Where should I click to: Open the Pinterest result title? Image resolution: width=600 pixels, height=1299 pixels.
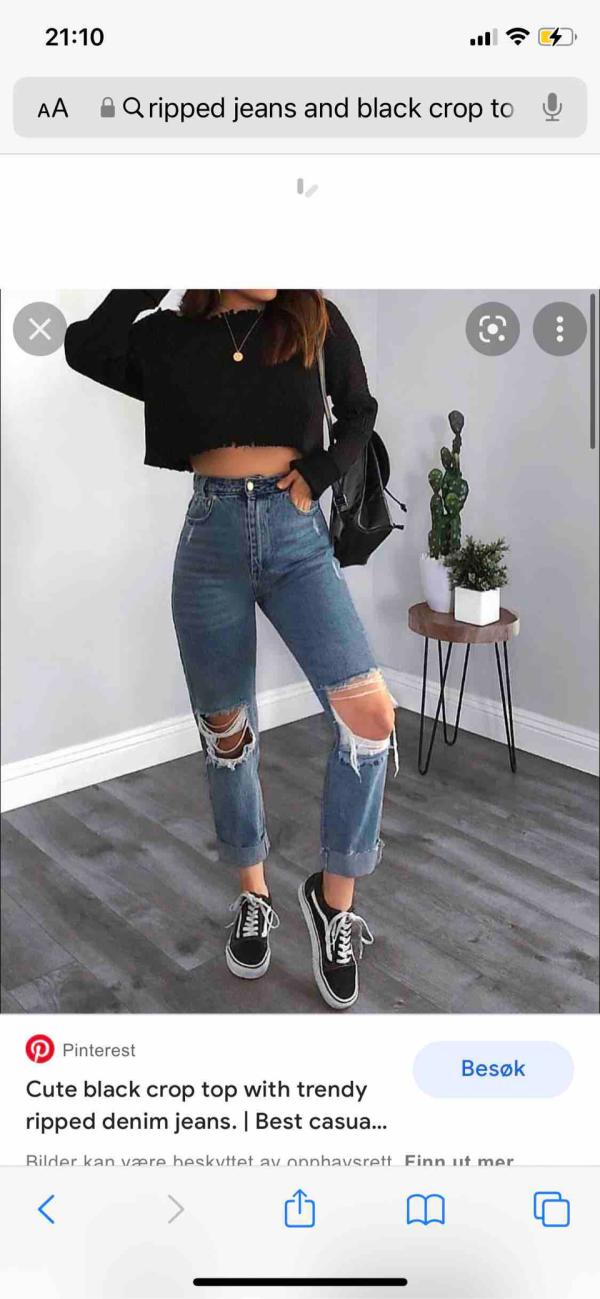tap(206, 1105)
